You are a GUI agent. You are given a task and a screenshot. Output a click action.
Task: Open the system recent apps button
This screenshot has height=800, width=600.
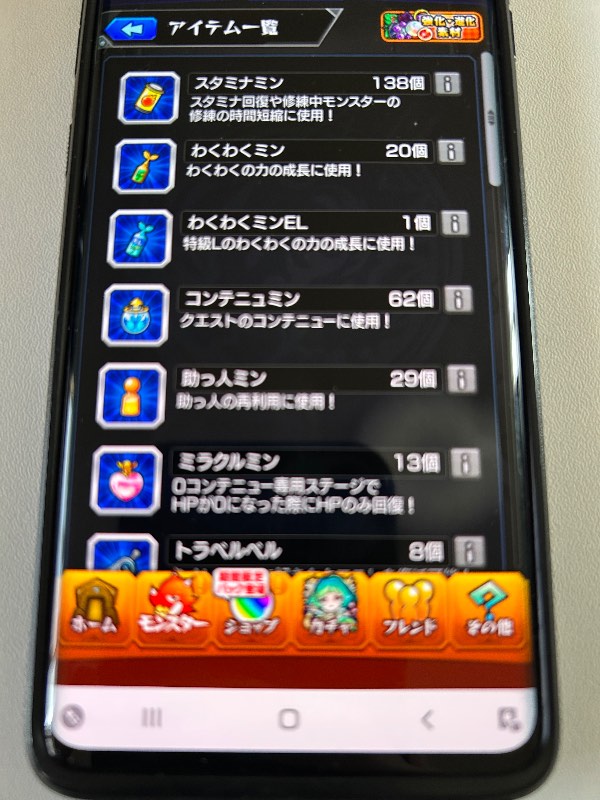coord(151,718)
